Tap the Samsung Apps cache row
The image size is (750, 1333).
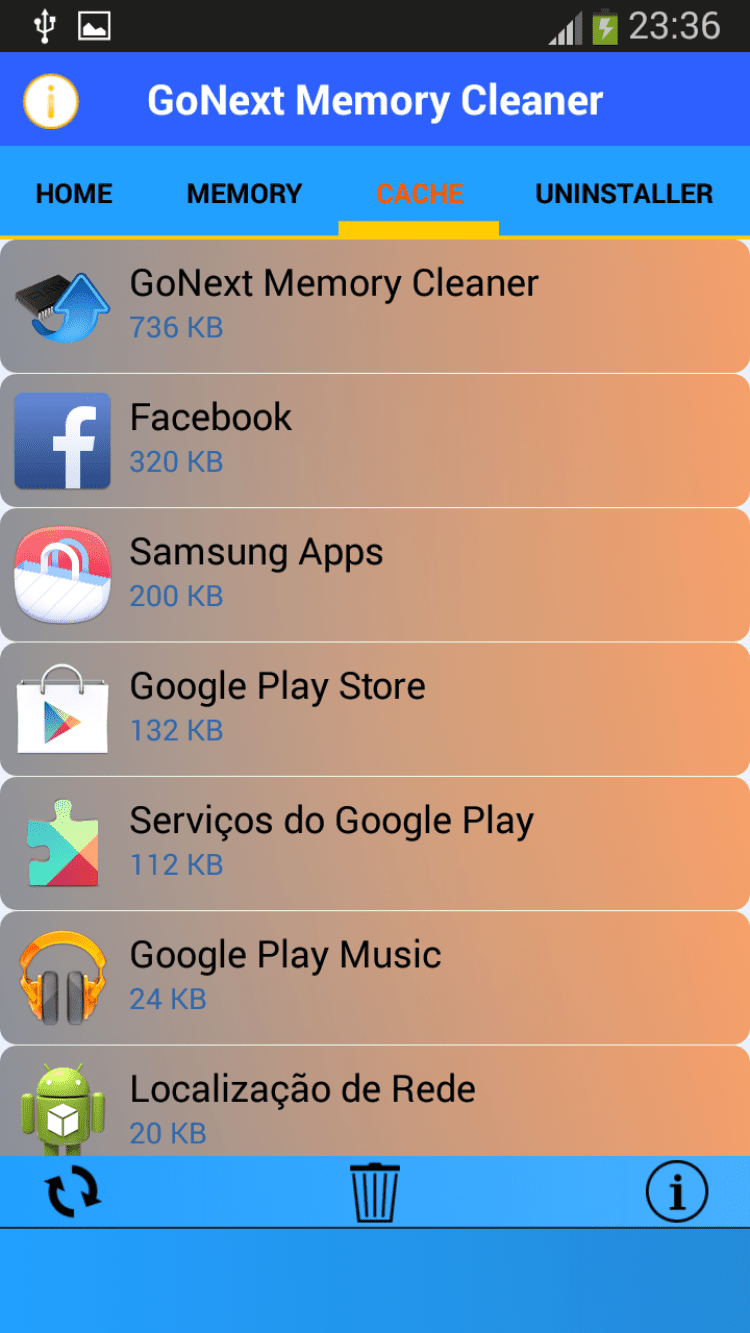coord(375,574)
